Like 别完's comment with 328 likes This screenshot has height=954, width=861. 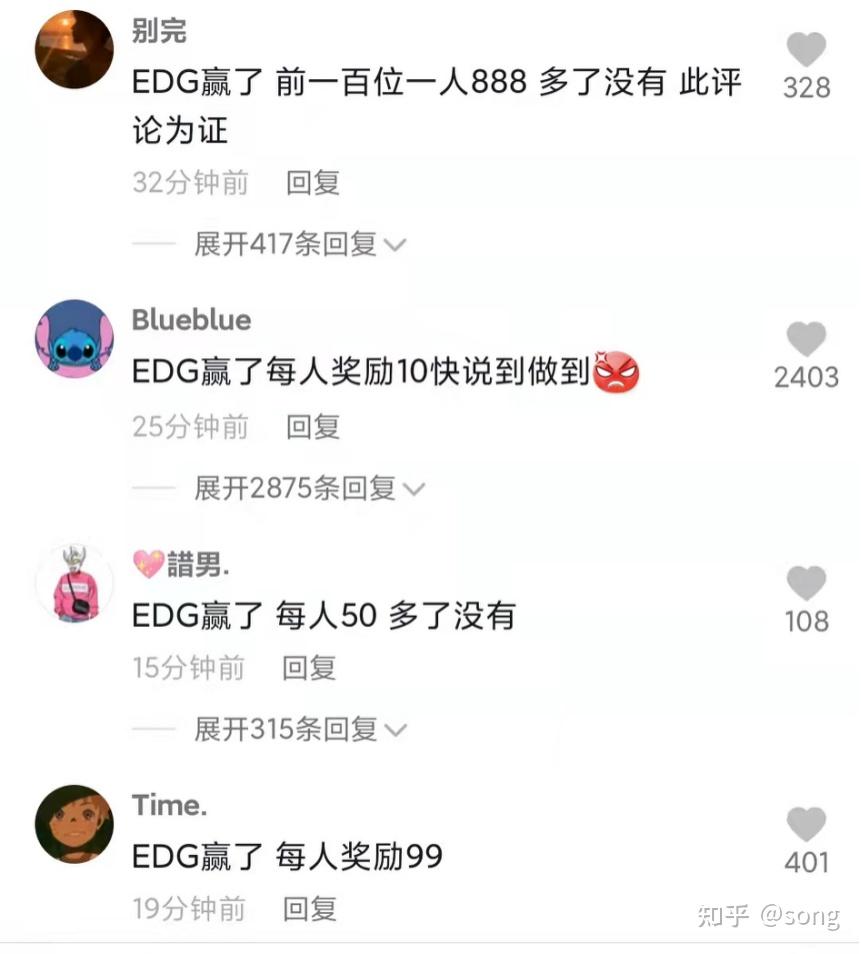[x=806, y=48]
